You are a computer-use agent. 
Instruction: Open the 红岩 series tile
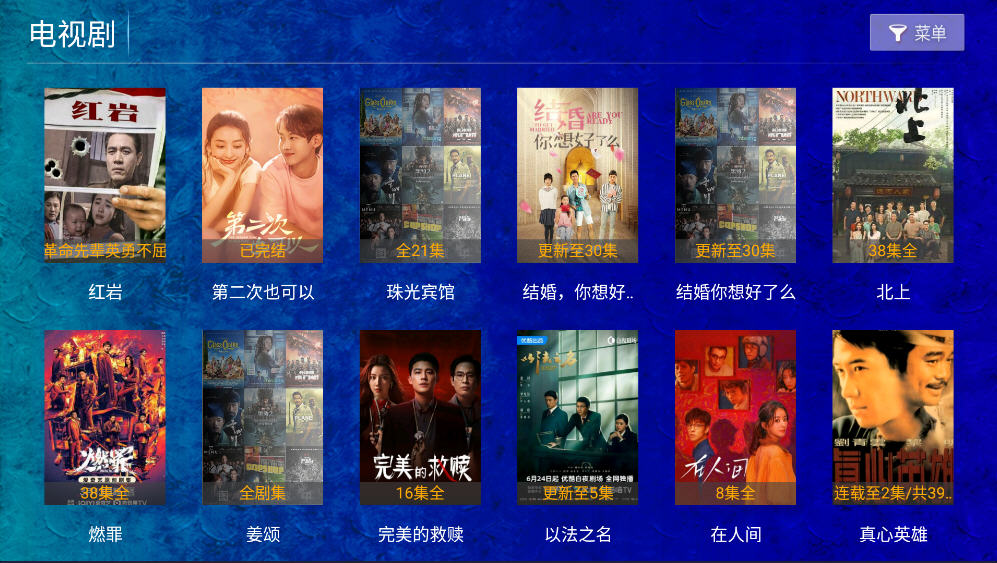pos(105,176)
